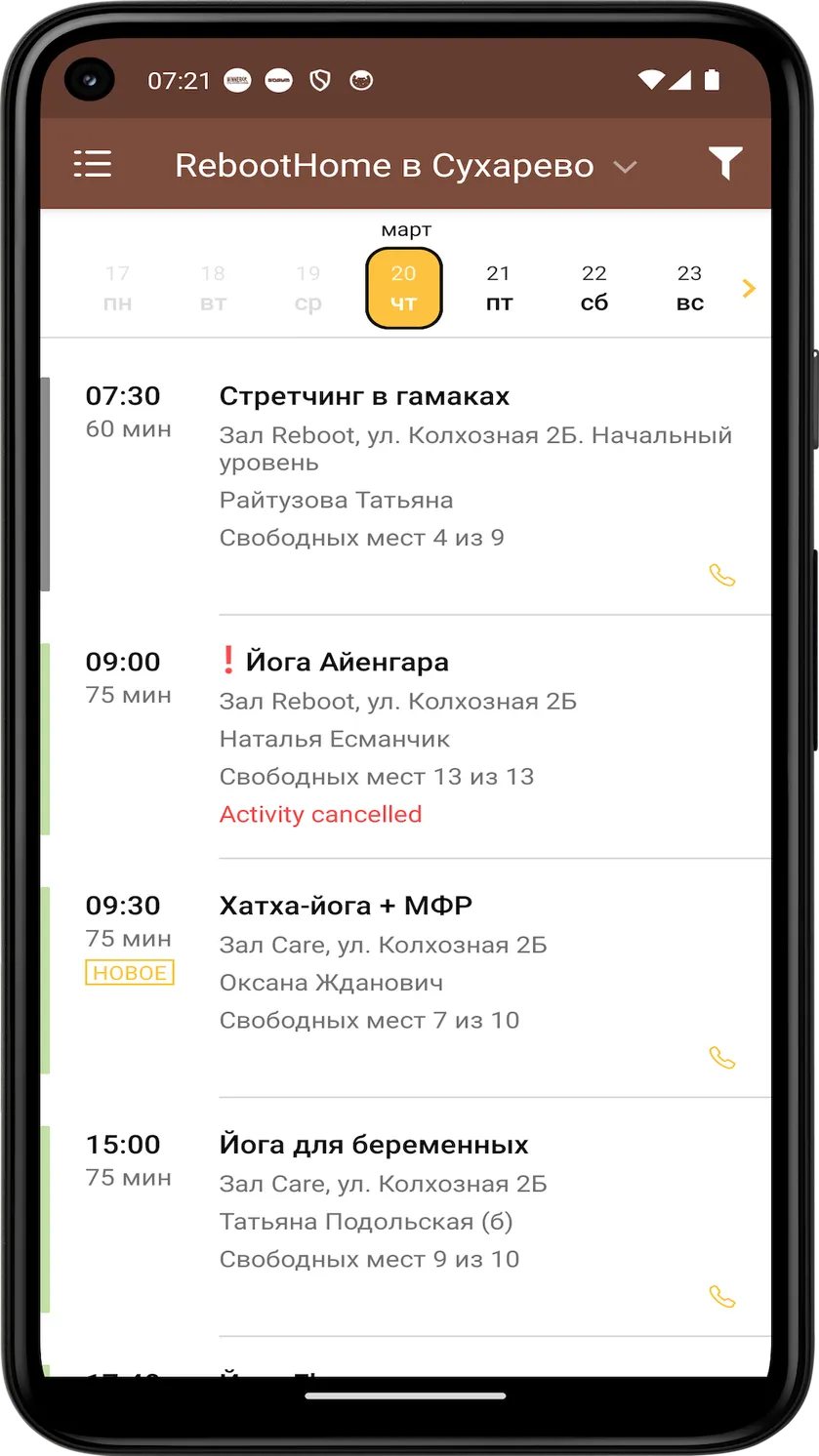Open the Стретчинг в гамаках class
Screen dimensions: 819x1456
point(405,484)
